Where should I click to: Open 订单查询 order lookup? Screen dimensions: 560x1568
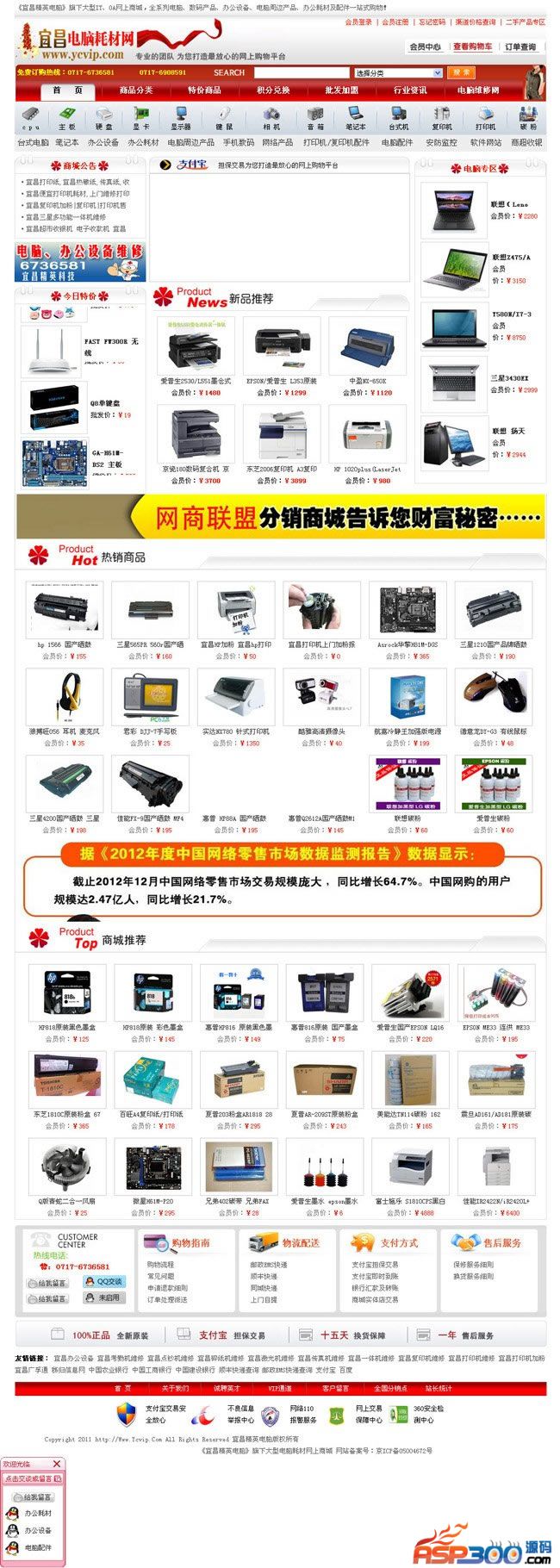[520, 47]
